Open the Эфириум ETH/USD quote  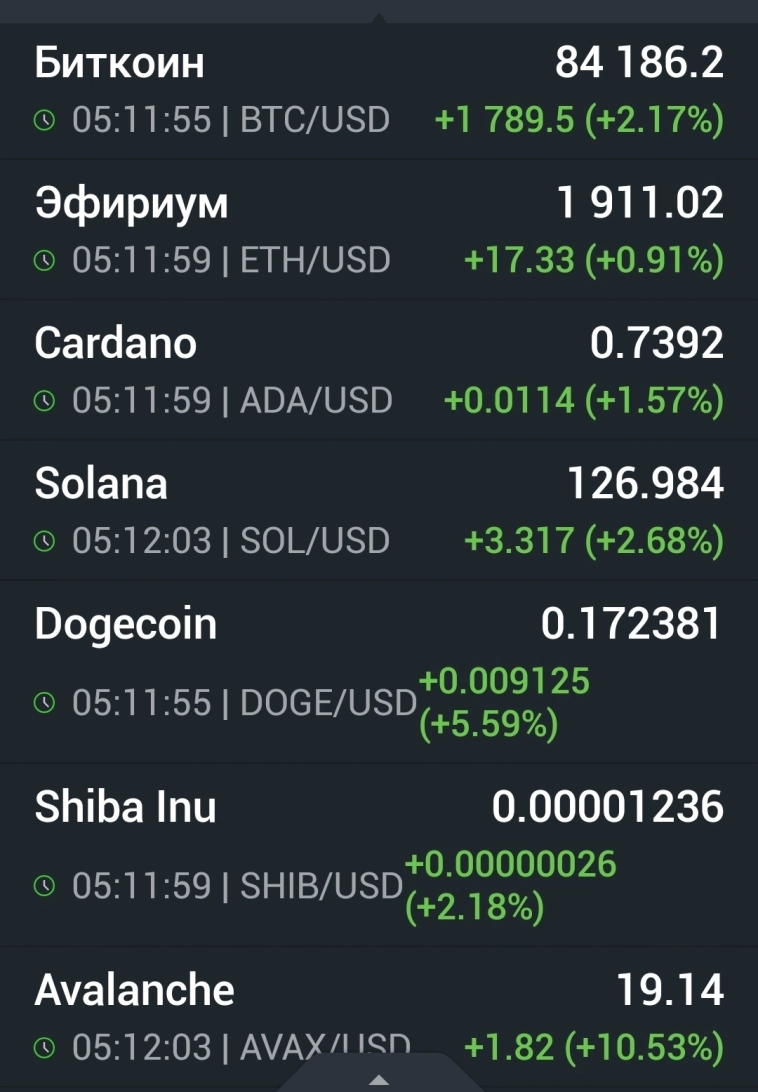click(379, 230)
